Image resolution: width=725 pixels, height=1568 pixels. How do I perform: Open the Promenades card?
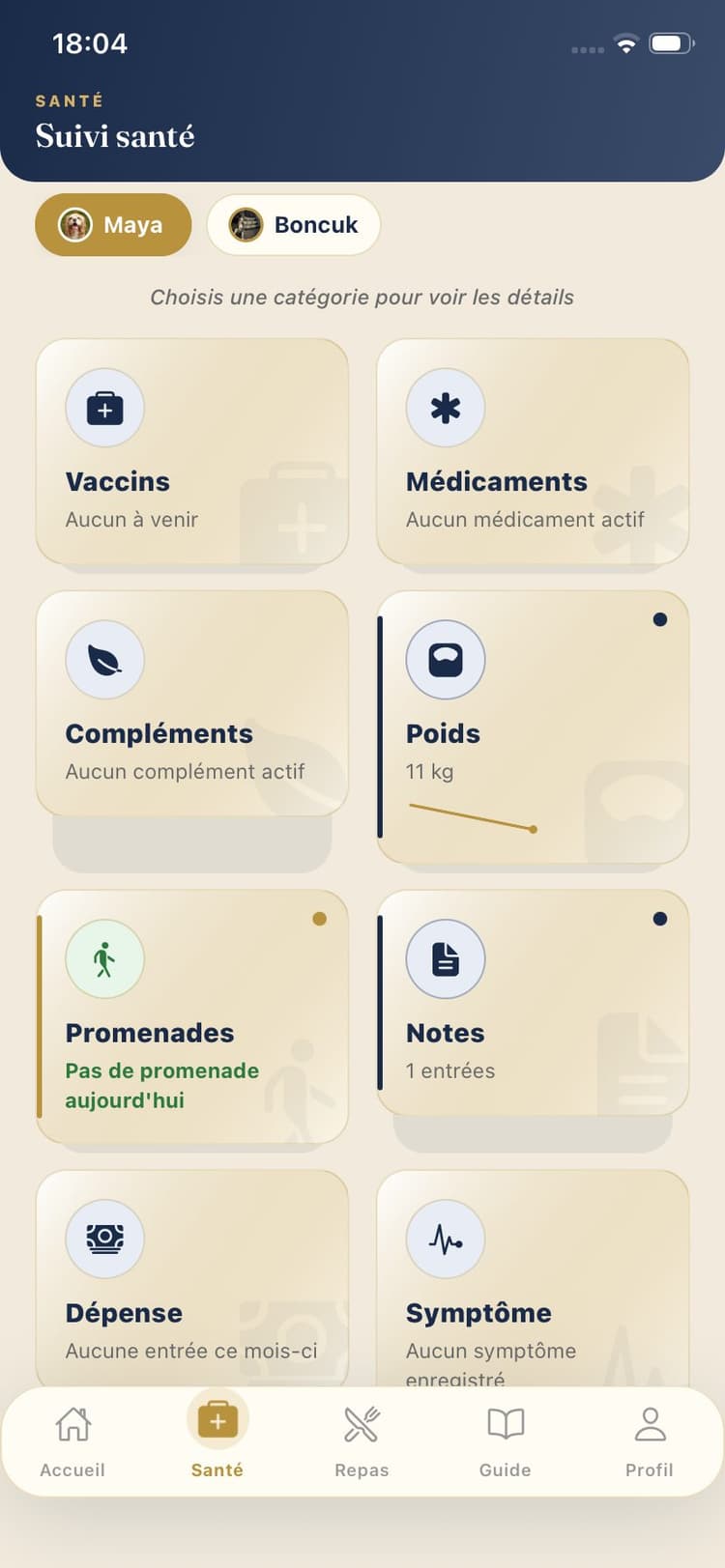click(191, 1016)
